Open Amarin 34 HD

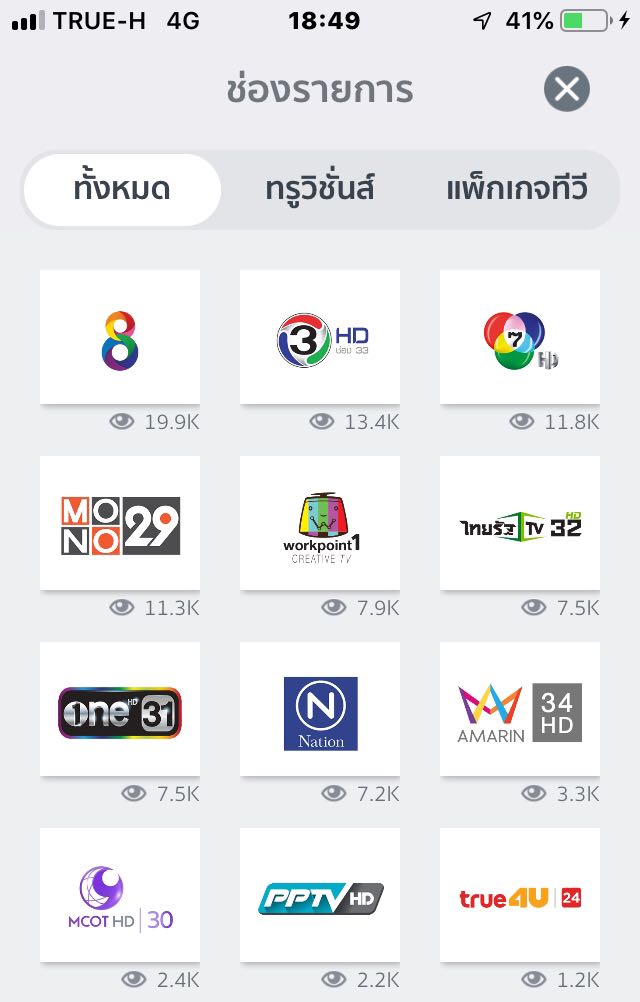pyautogui.click(x=520, y=709)
